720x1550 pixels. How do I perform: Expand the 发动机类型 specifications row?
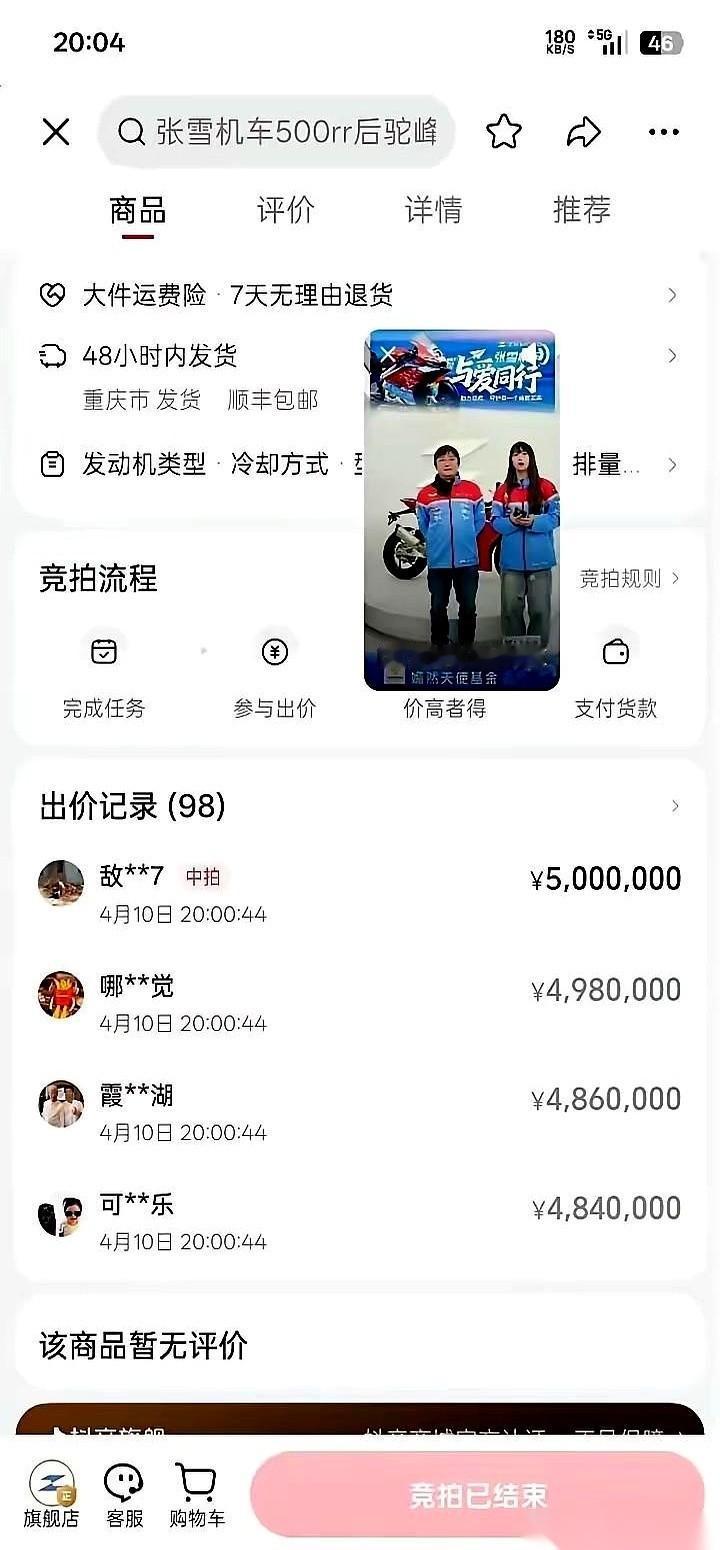[x=671, y=465]
